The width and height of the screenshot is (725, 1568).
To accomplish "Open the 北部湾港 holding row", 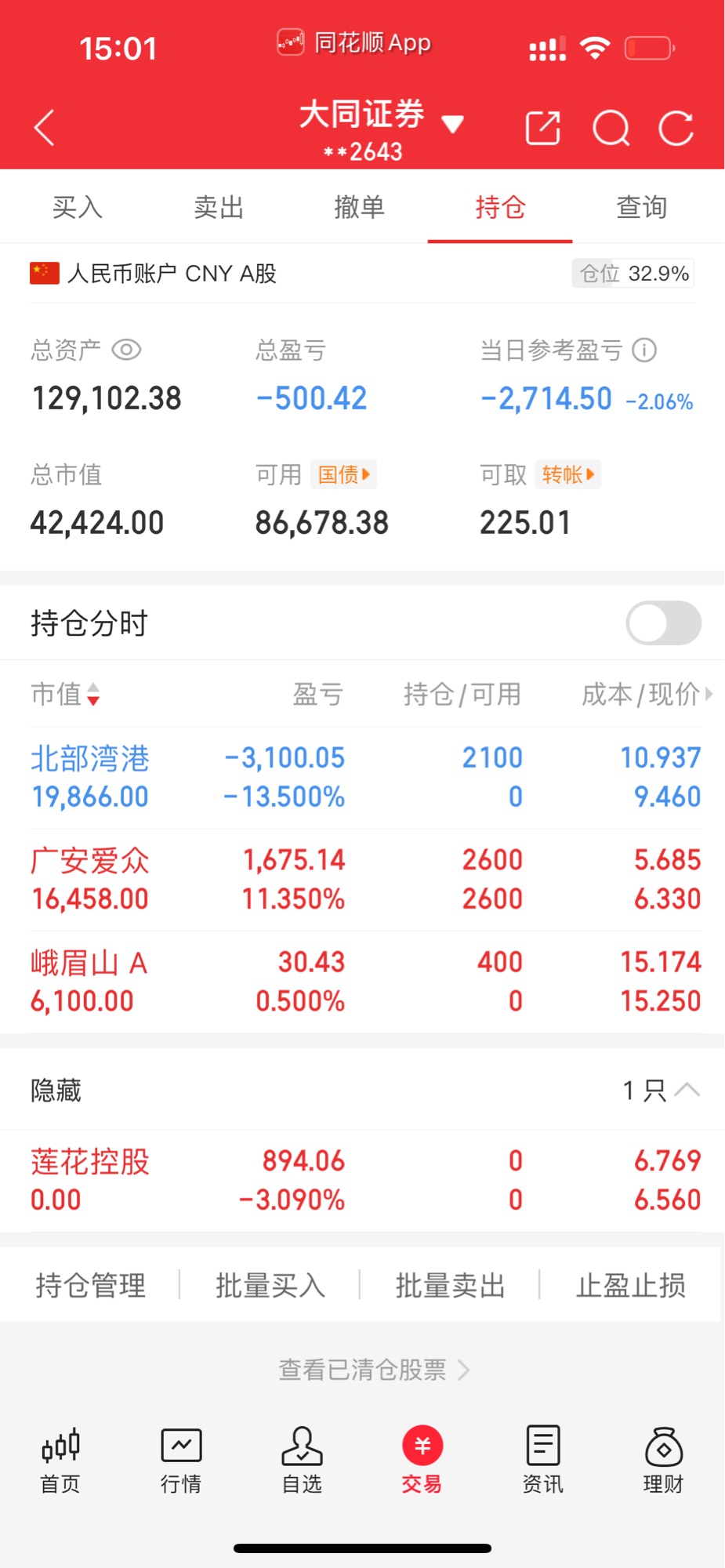I will pyautogui.click(x=365, y=778).
